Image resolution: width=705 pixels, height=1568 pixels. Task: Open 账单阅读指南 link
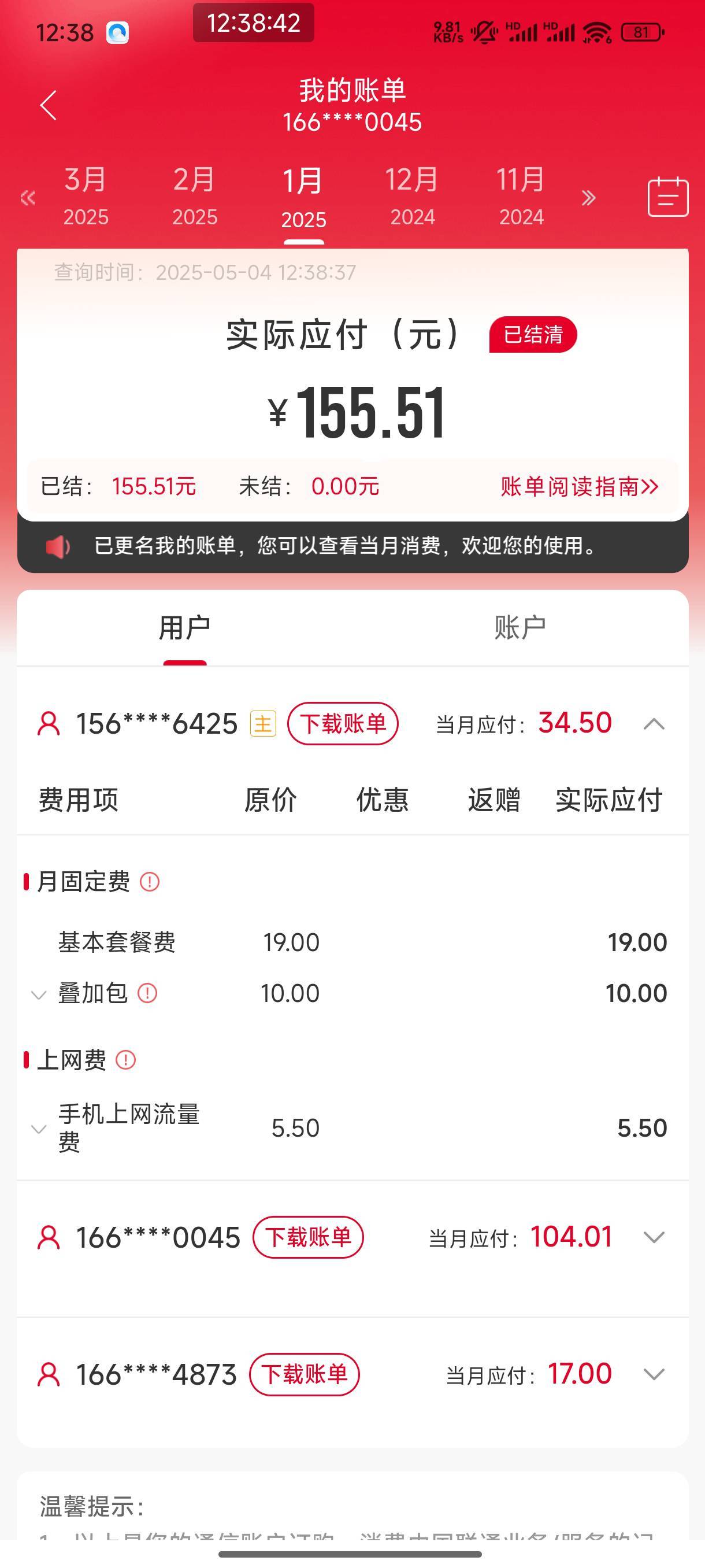[x=580, y=486]
